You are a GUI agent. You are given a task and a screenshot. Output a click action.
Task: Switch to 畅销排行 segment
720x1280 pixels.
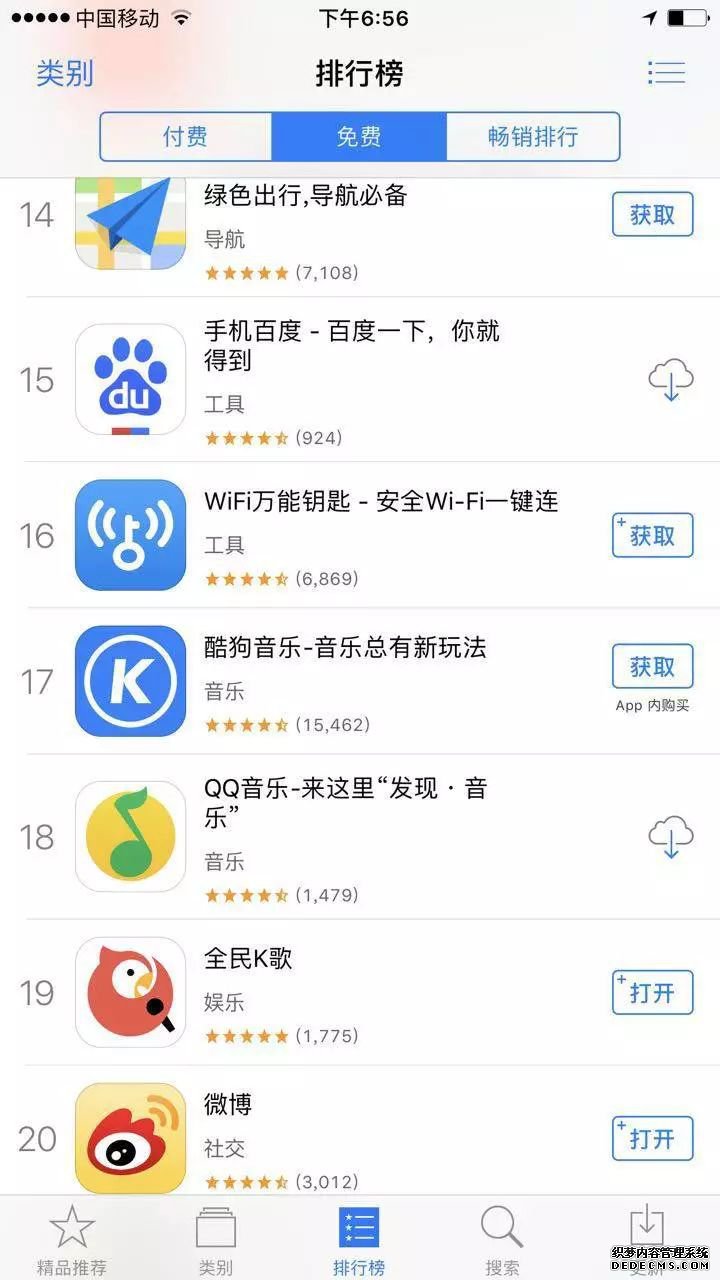[533, 137]
